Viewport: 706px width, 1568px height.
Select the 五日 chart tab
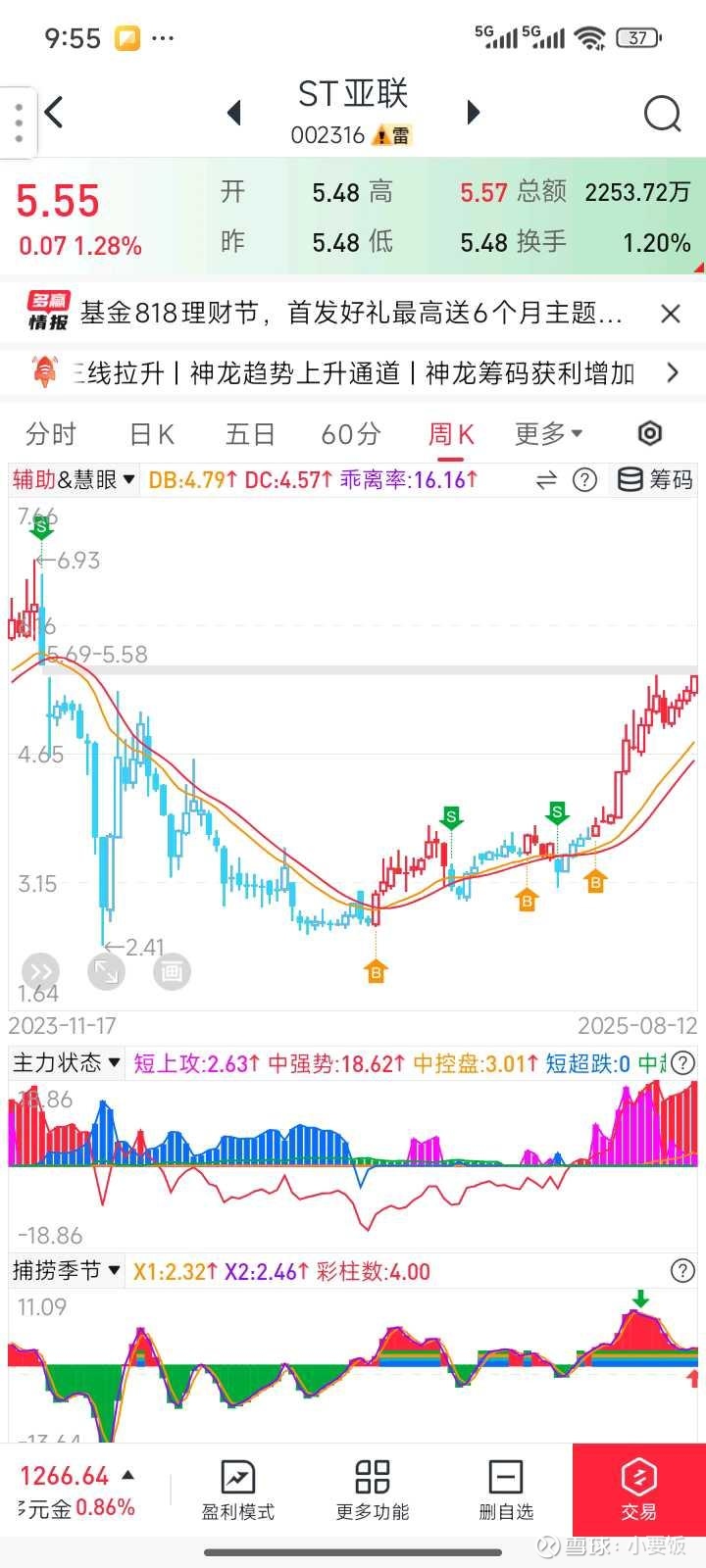250,434
